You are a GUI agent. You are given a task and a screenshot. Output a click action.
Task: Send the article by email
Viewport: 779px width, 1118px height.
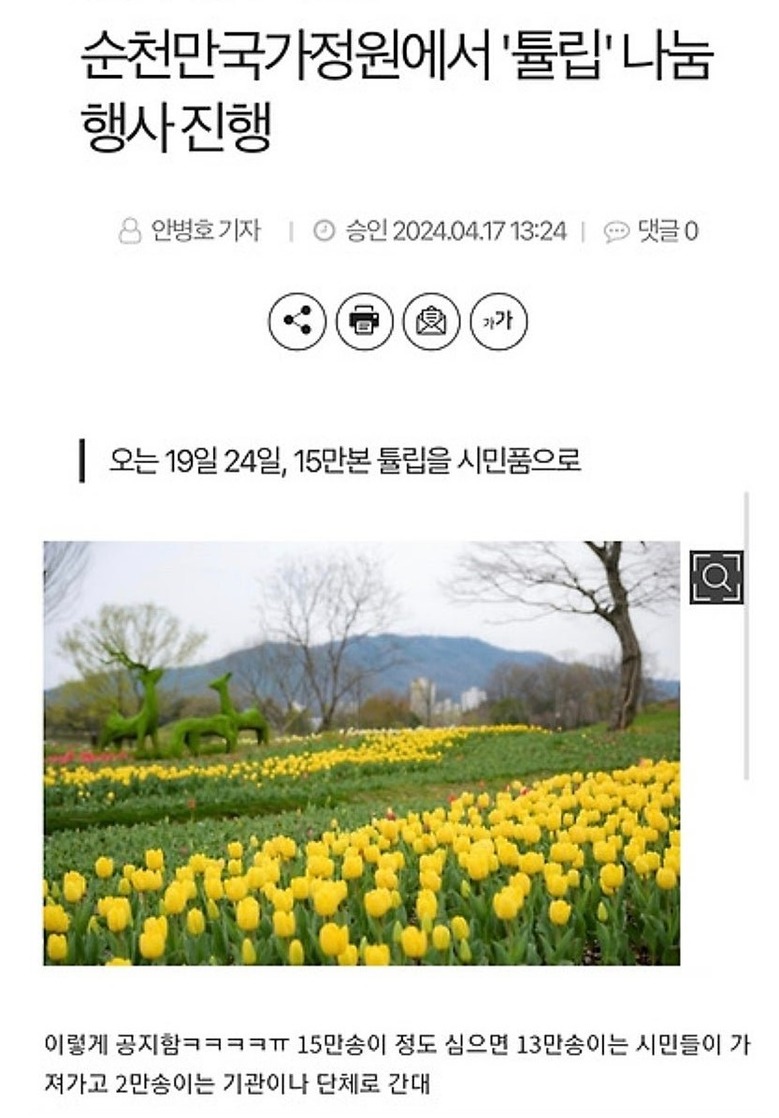tap(431, 322)
